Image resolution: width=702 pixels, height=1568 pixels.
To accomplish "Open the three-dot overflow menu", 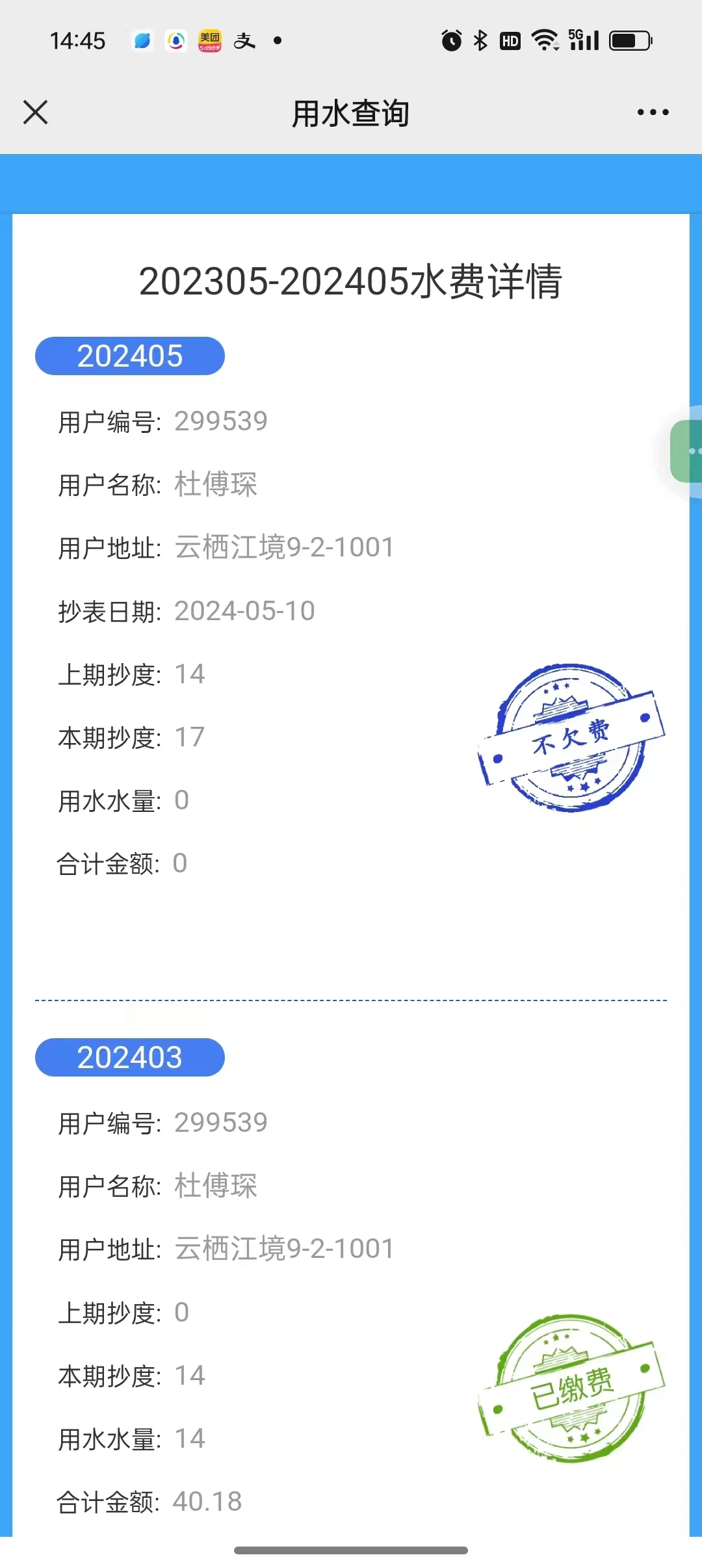I will click(653, 112).
